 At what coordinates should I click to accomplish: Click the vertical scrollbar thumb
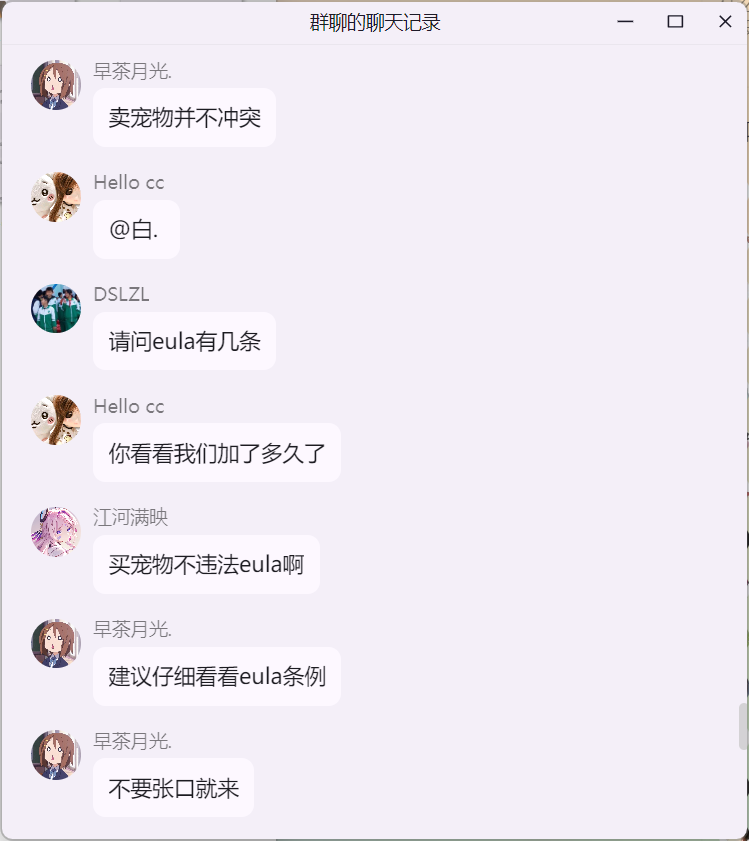(x=742, y=726)
